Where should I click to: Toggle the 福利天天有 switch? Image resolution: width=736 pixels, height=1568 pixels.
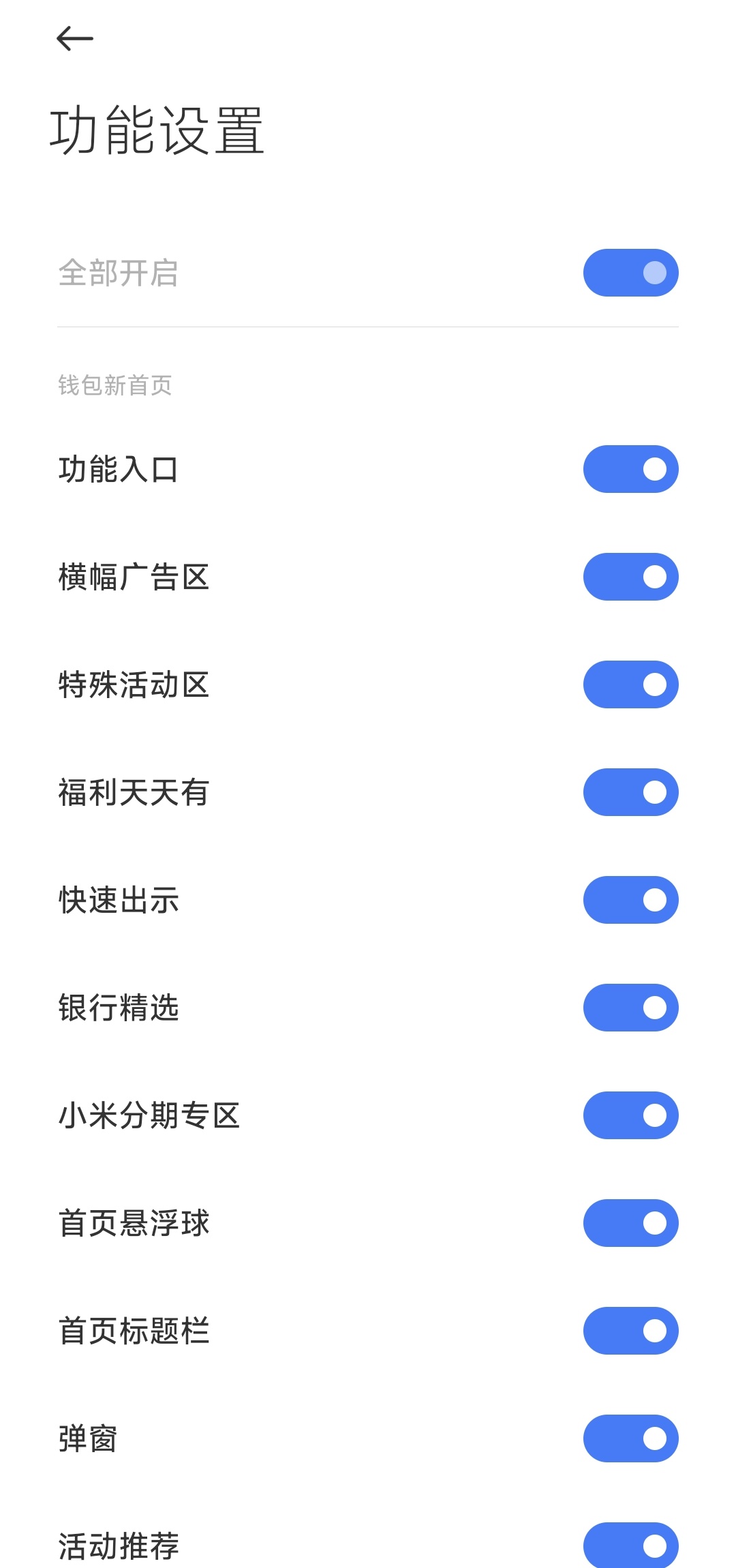(x=630, y=792)
